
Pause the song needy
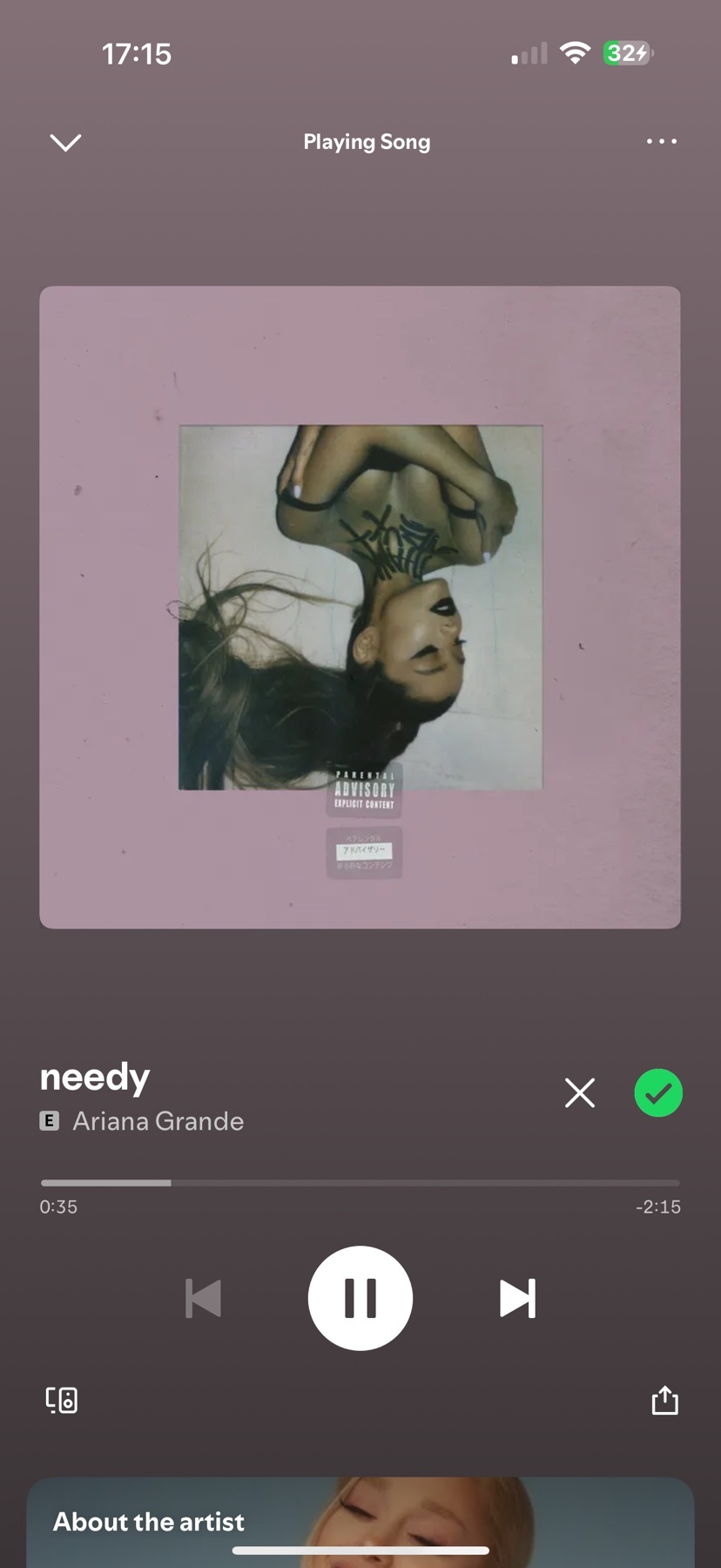360,1298
